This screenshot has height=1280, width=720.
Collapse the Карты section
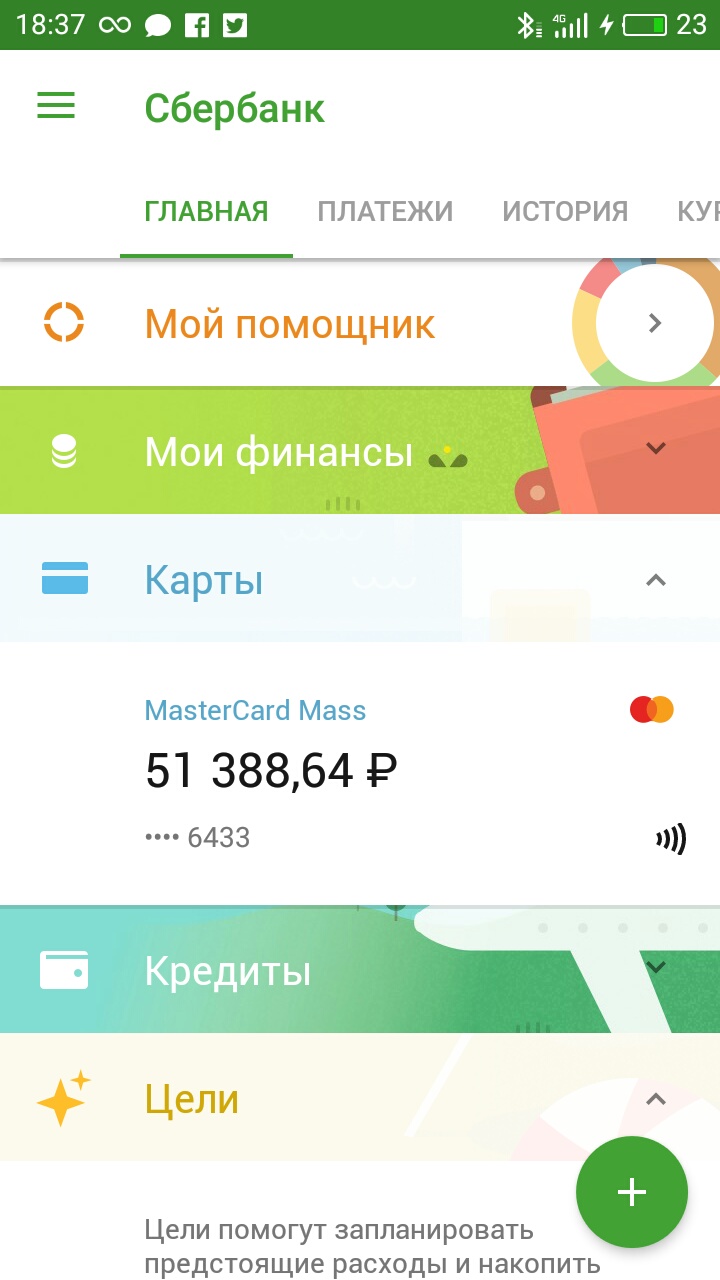655,580
